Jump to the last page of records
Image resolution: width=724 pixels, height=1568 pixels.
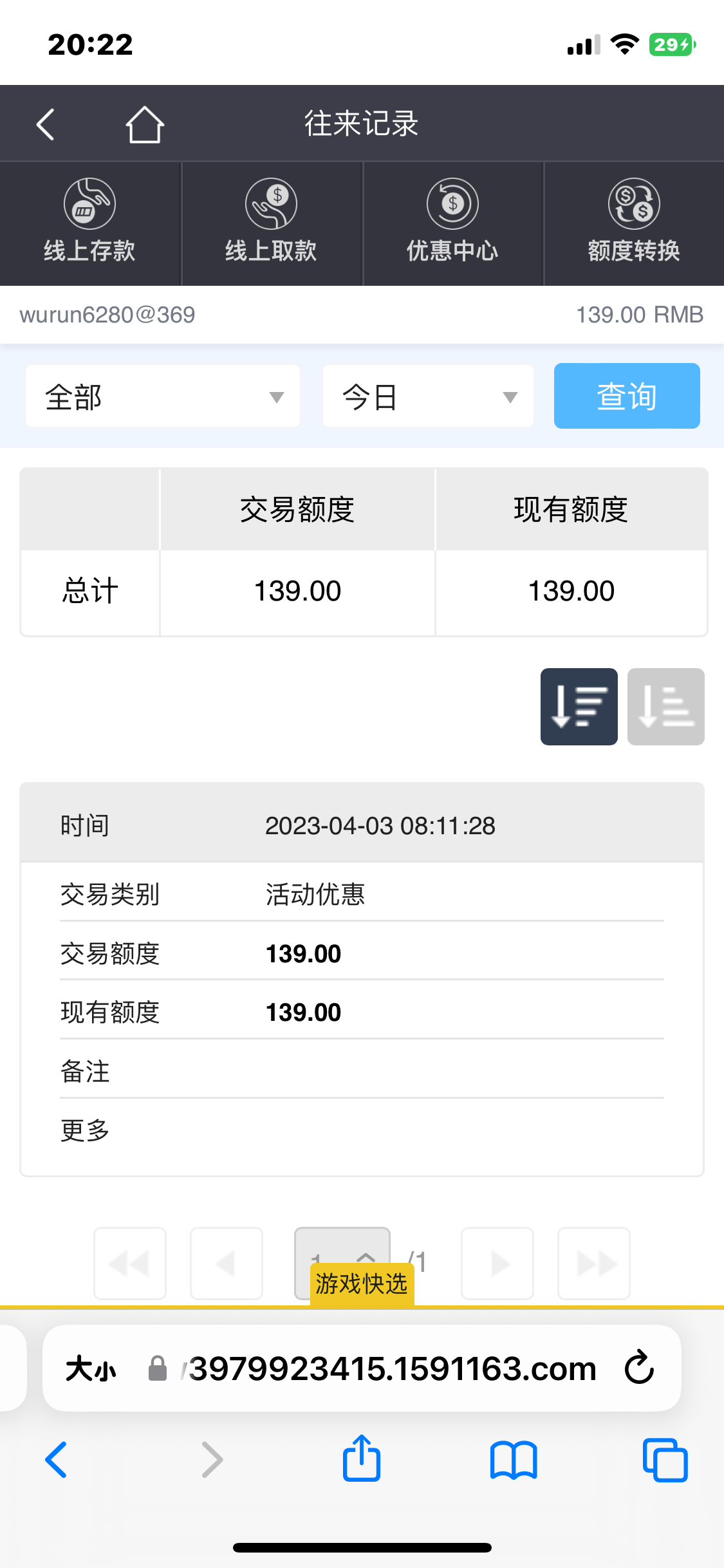click(593, 1262)
